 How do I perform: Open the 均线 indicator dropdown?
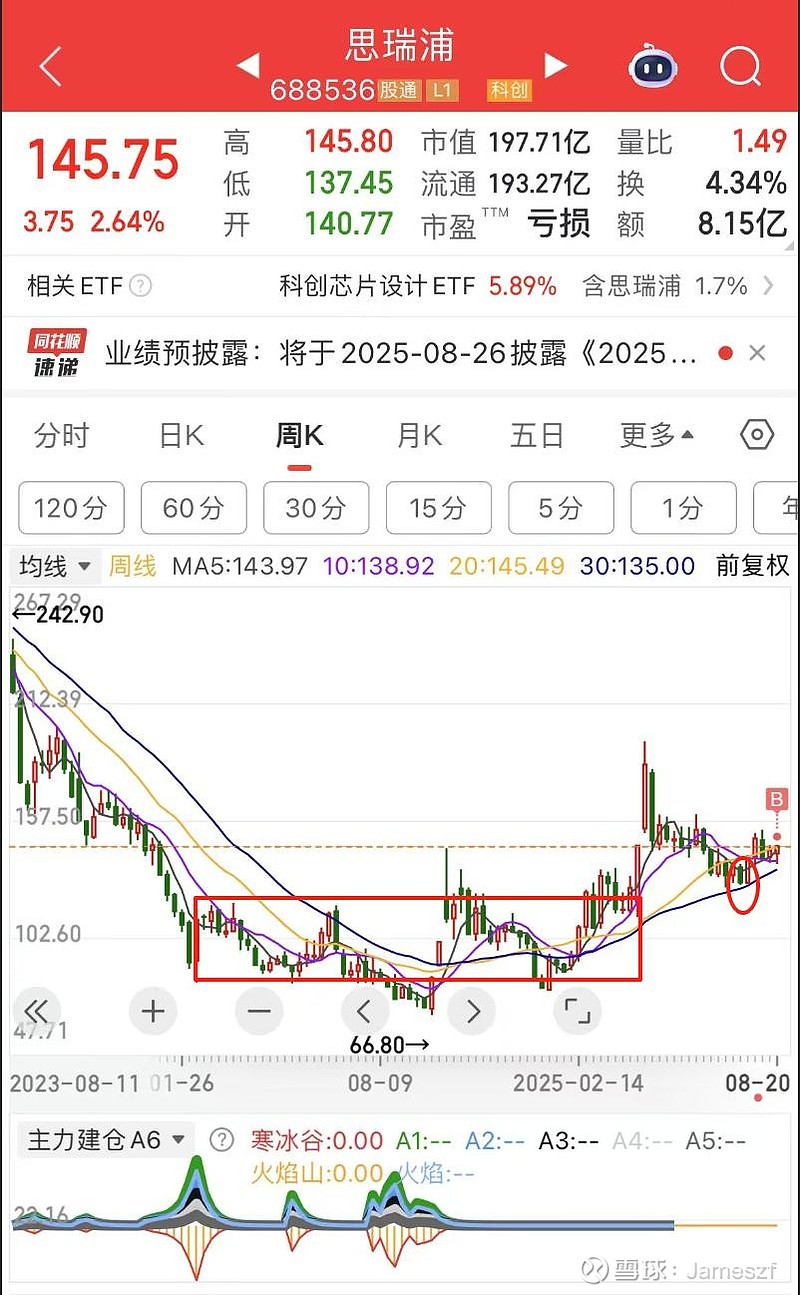pos(55,566)
